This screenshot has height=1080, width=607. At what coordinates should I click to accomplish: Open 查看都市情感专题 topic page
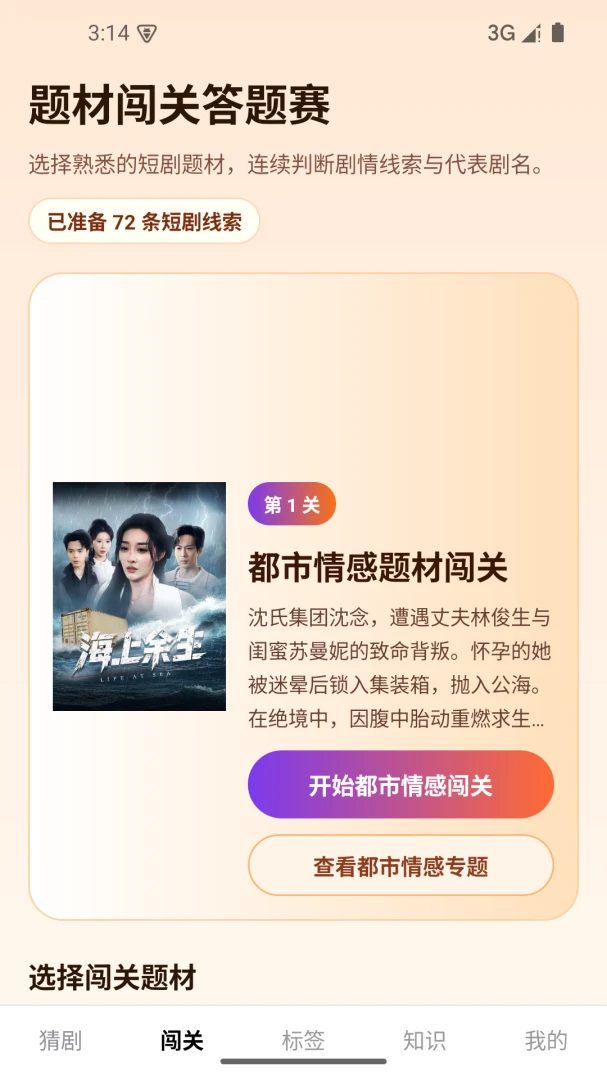click(x=400, y=866)
